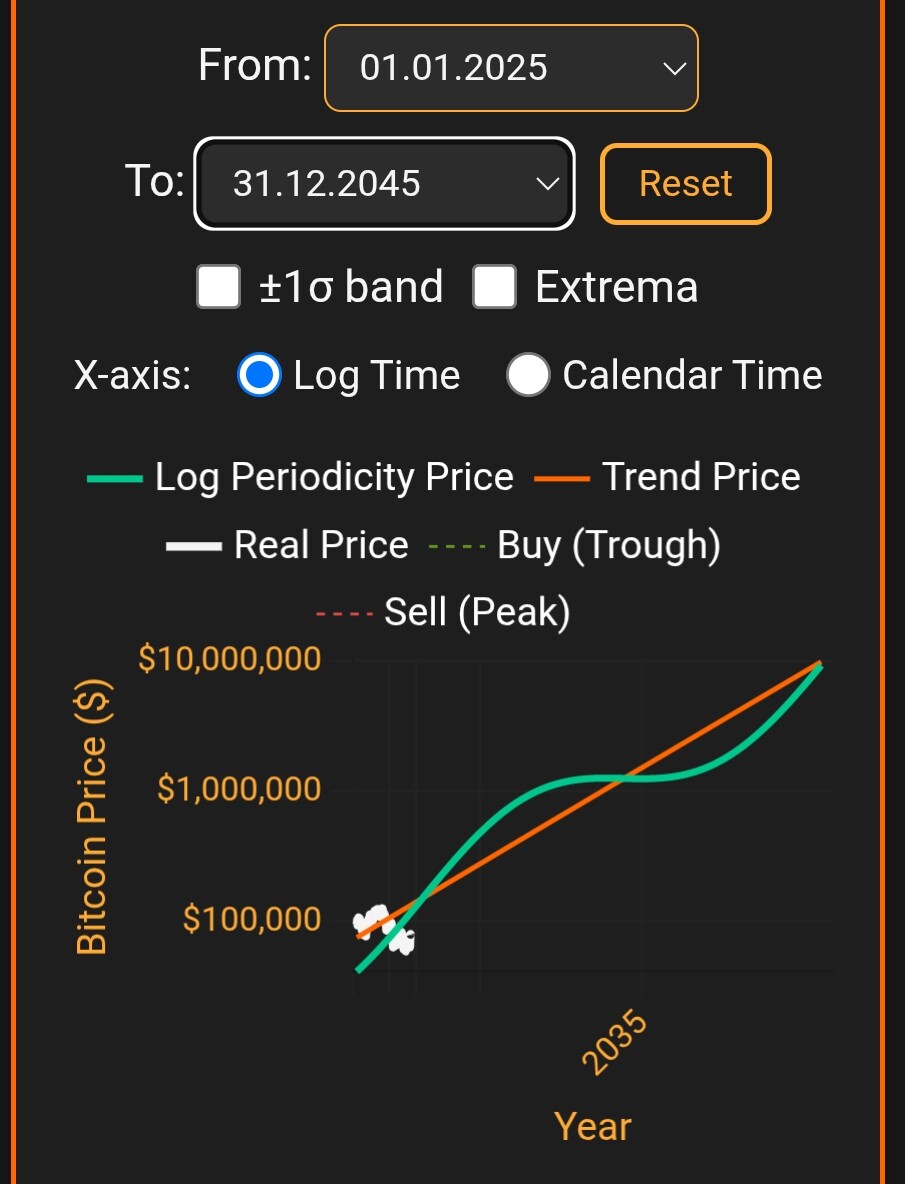Hide the Real Price legend series
The height and width of the screenshot is (1184, 905).
tap(288, 545)
